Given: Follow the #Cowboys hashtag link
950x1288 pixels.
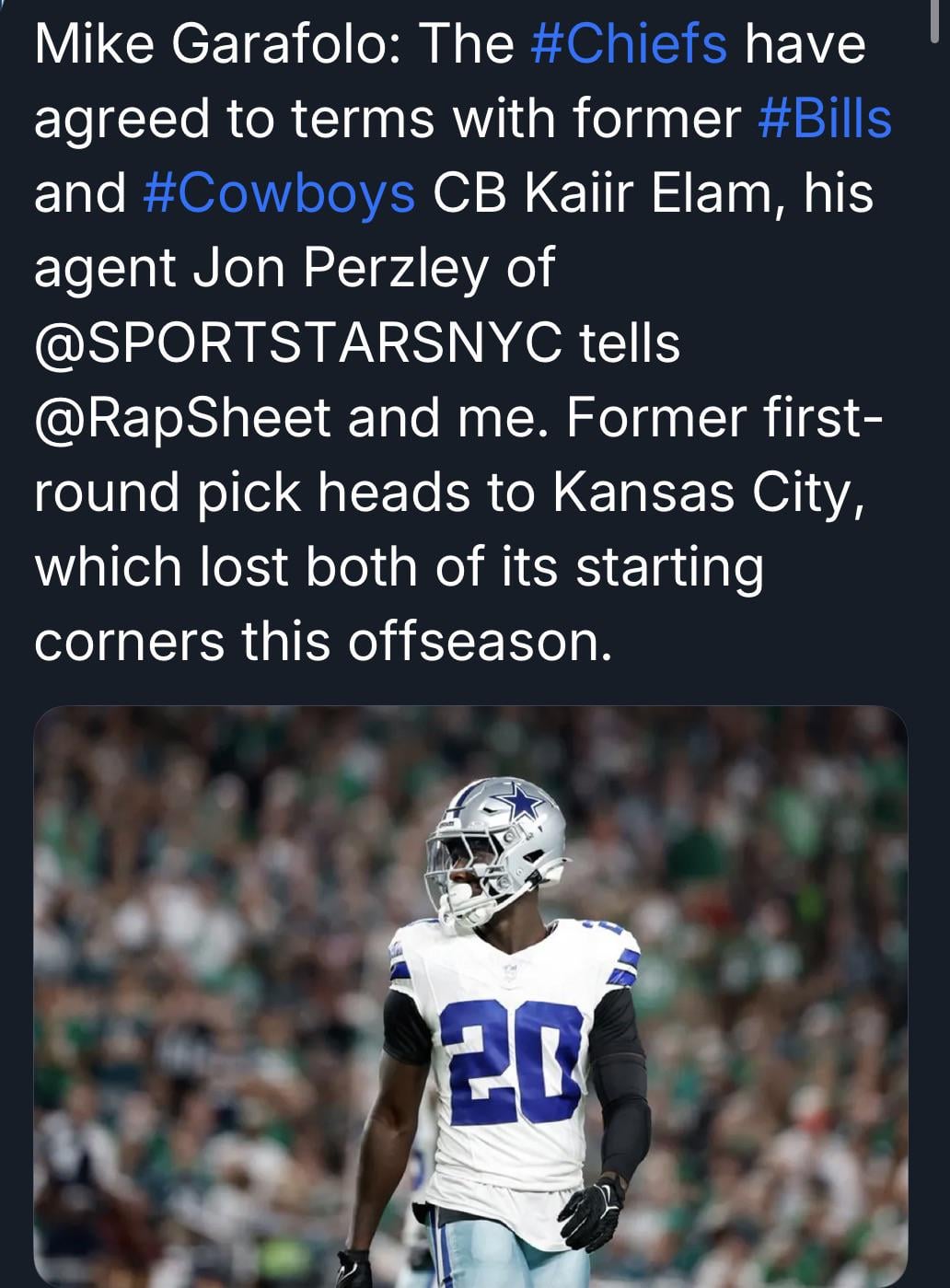Looking at the screenshot, I should [280, 193].
